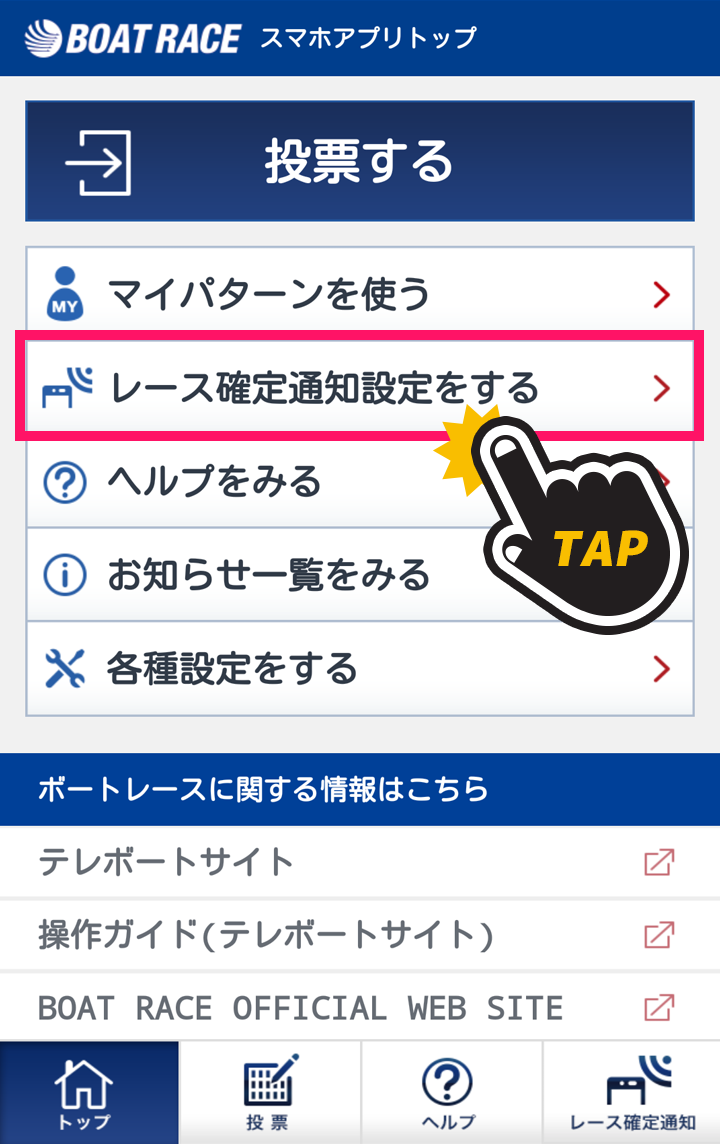Image resolution: width=720 pixels, height=1144 pixels.
Task: Go to 各種設定をする
Action: tap(359, 668)
